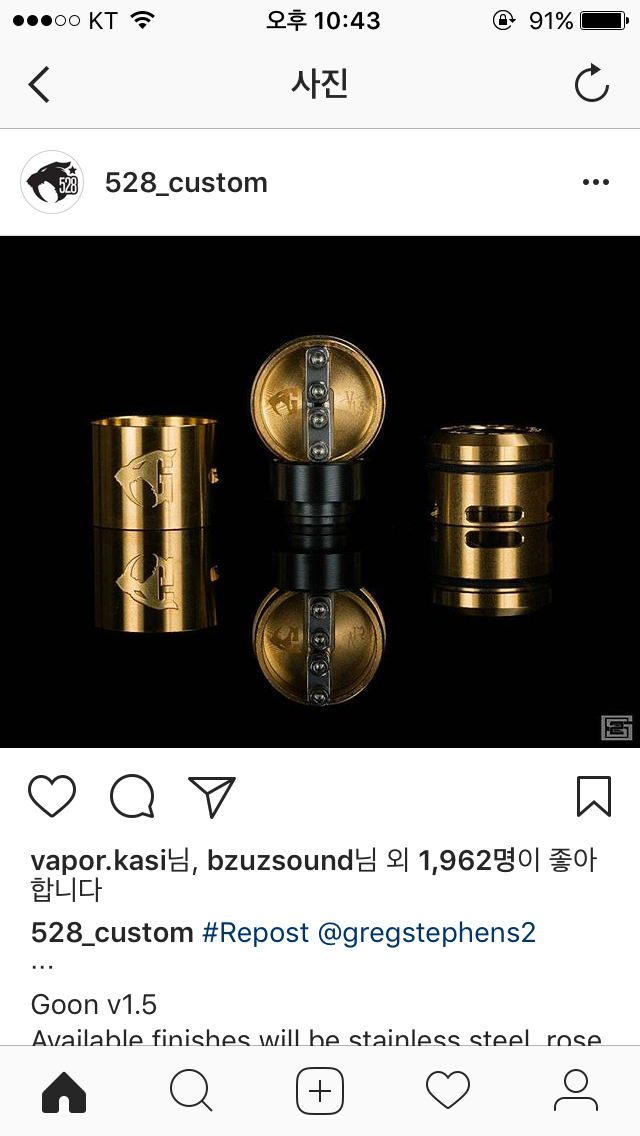Open 528_custom profile picture
The image size is (640, 1136).
coord(51,182)
